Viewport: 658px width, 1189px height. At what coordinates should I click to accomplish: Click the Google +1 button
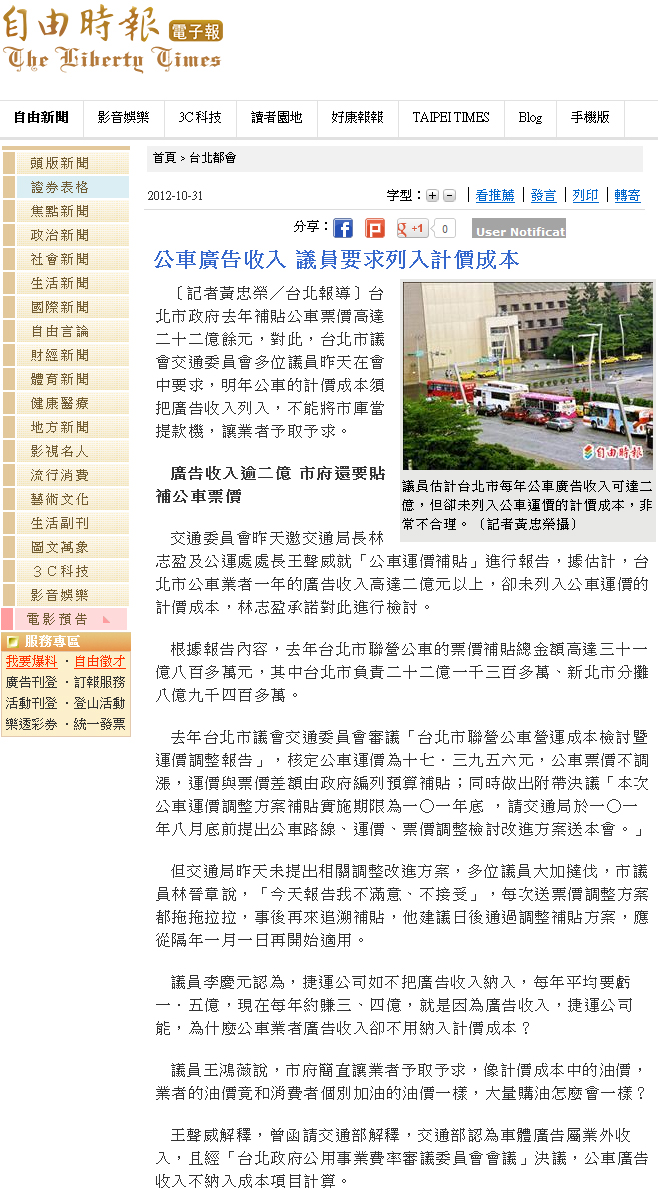(413, 228)
